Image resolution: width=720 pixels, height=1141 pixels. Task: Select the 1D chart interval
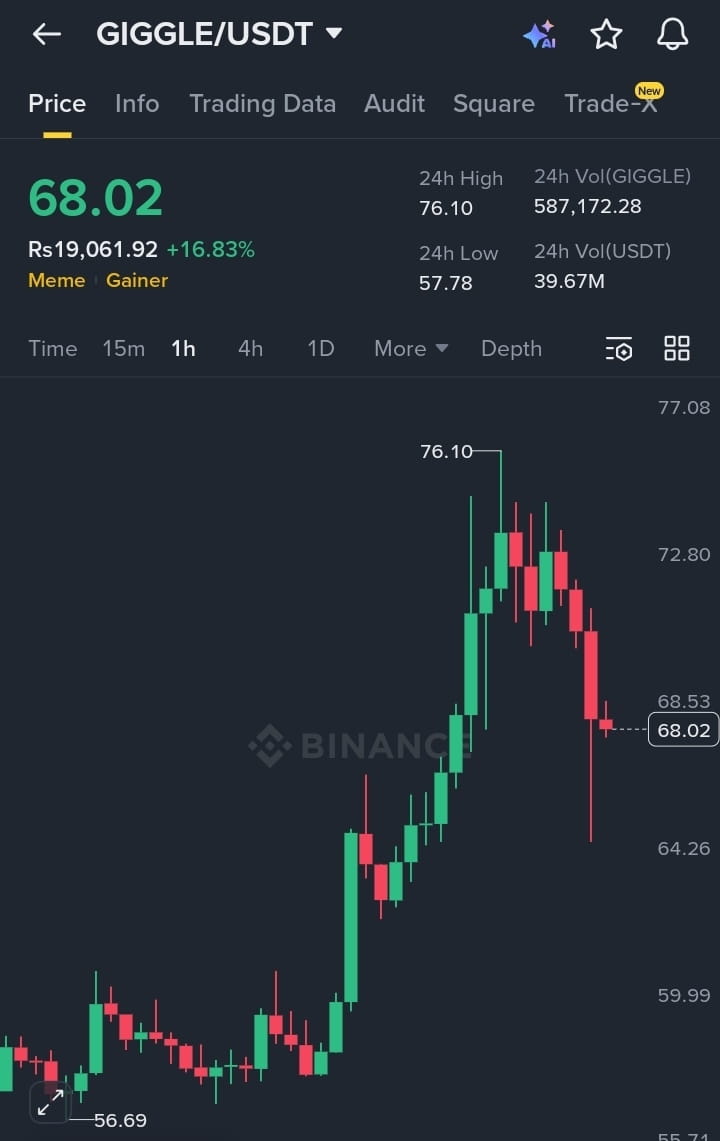[x=320, y=348]
